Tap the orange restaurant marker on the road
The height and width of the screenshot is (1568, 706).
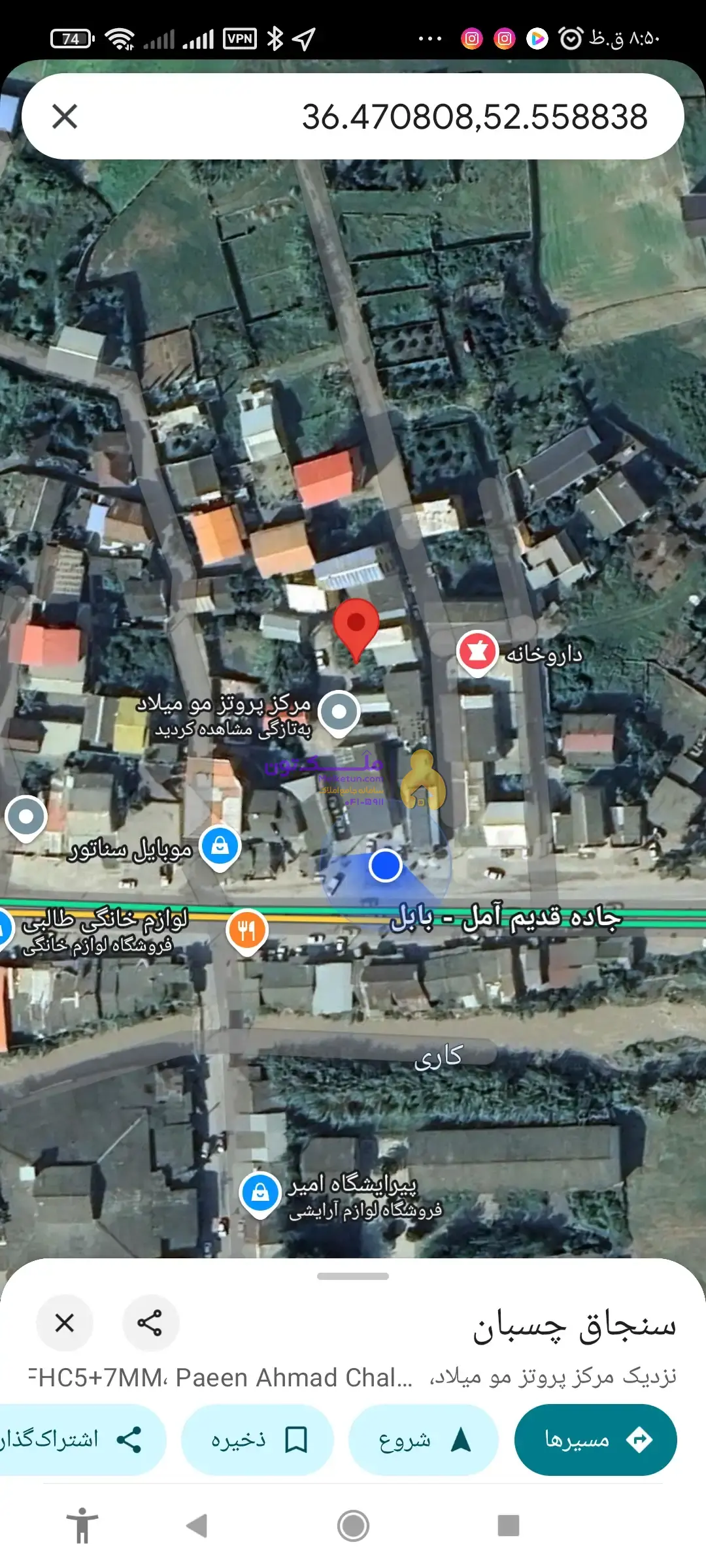246,930
